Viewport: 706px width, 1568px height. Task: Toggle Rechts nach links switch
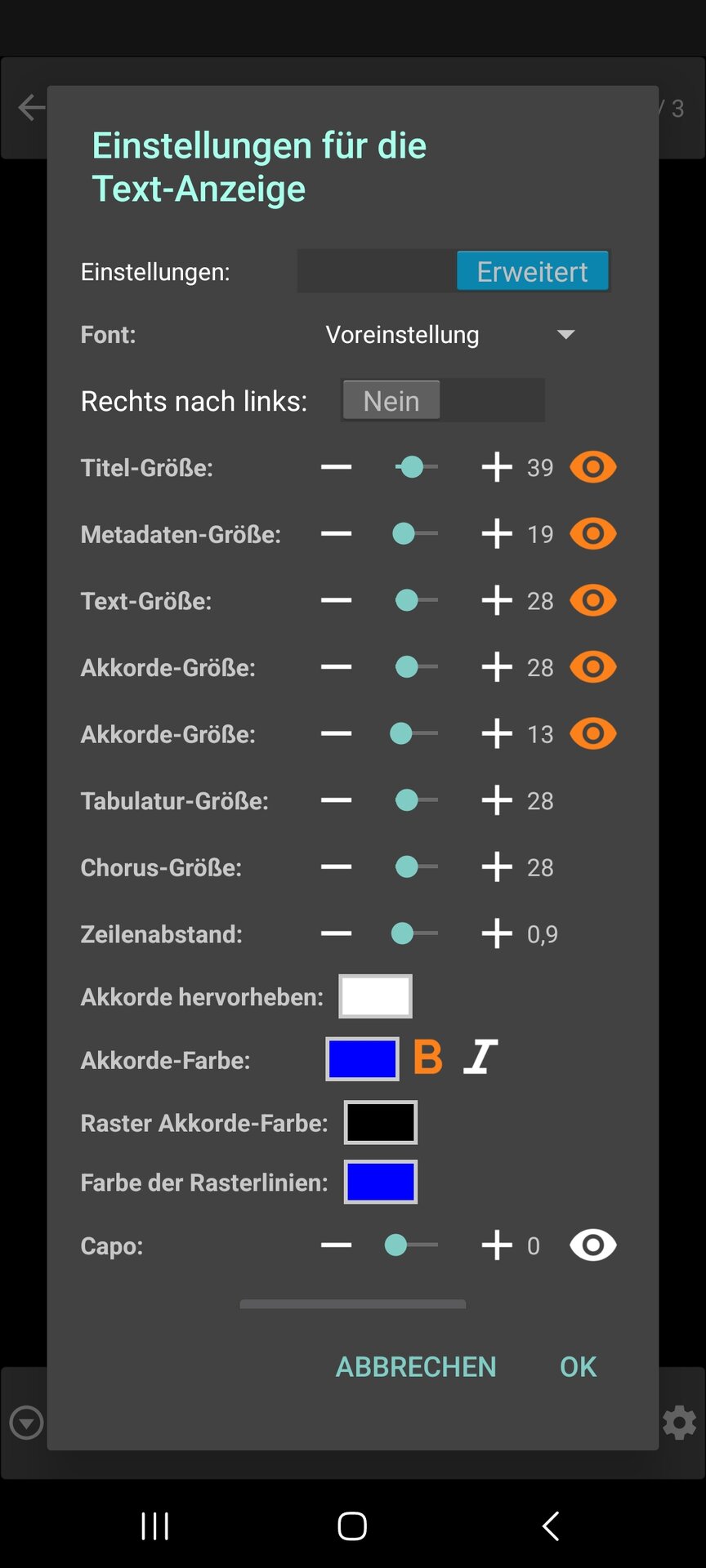point(442,400)
